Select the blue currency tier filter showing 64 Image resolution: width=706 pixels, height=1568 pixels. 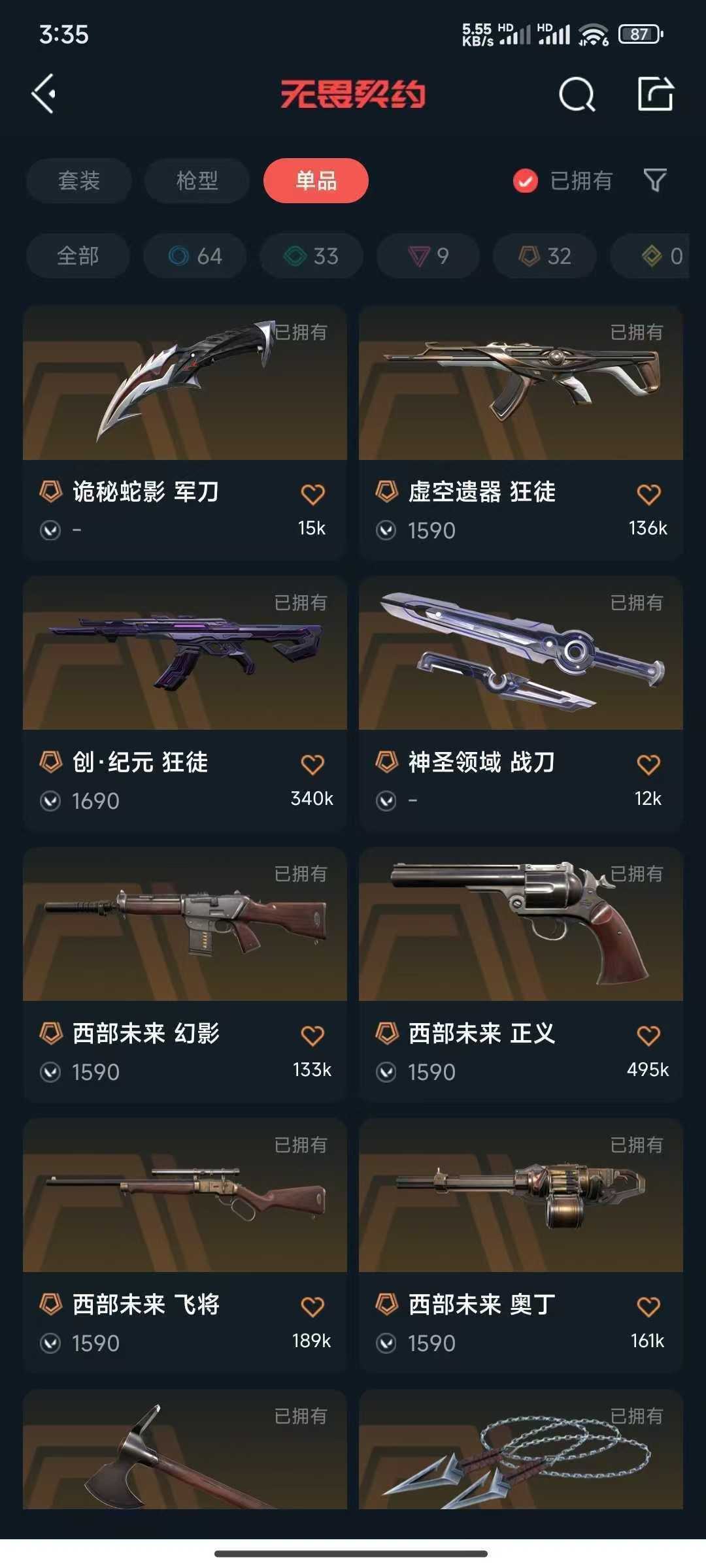[x=194, y=256]
